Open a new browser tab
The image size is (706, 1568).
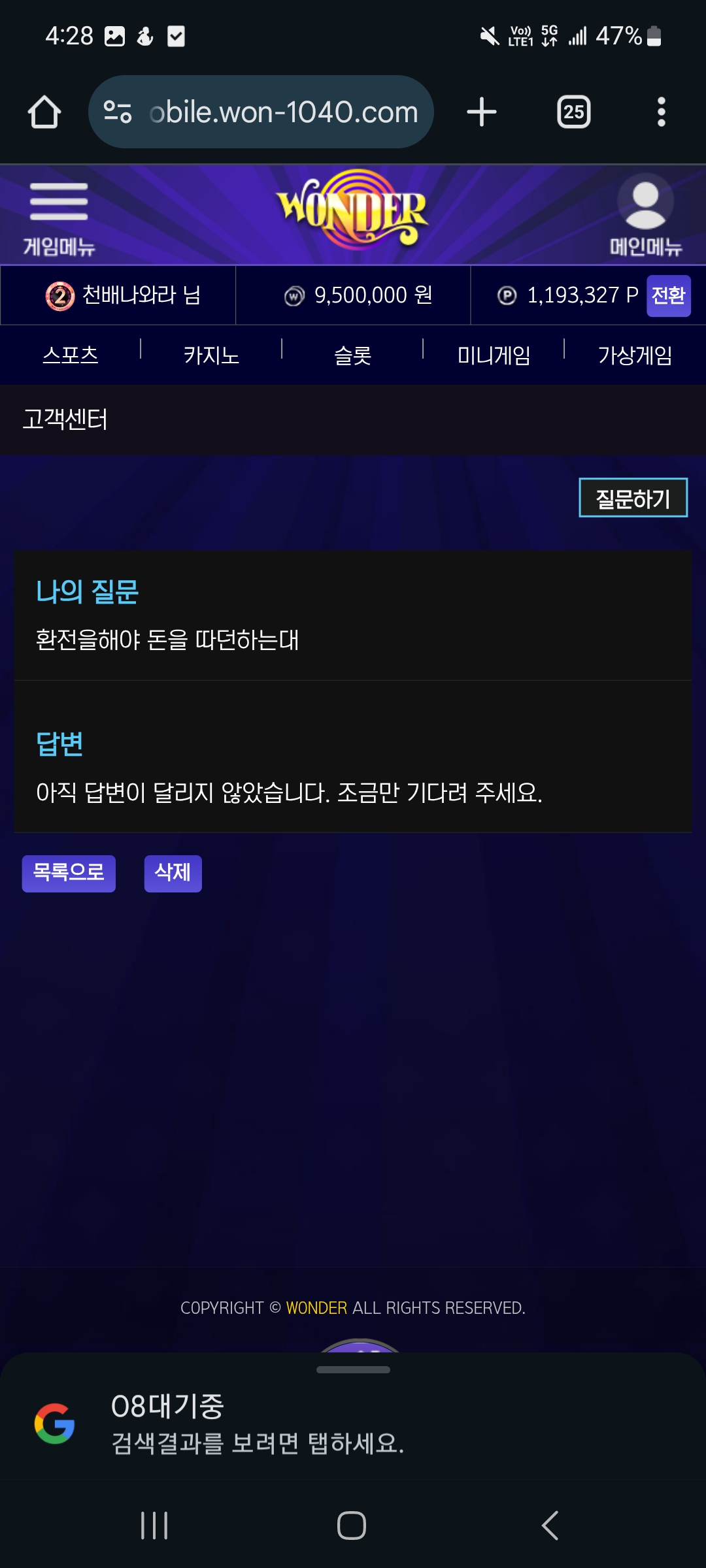click(482, 112)
